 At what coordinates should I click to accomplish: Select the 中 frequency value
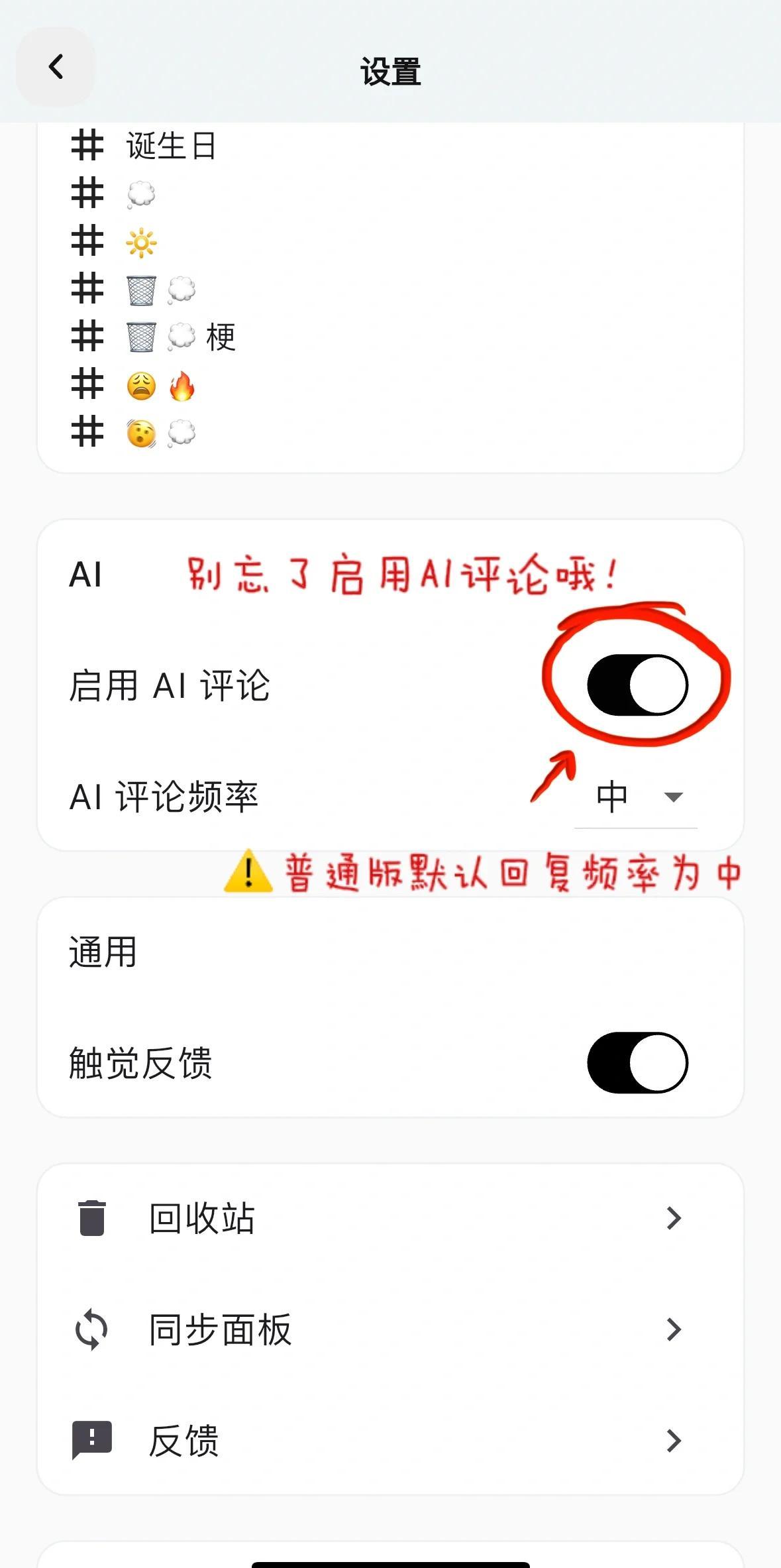tap(611, 795)
